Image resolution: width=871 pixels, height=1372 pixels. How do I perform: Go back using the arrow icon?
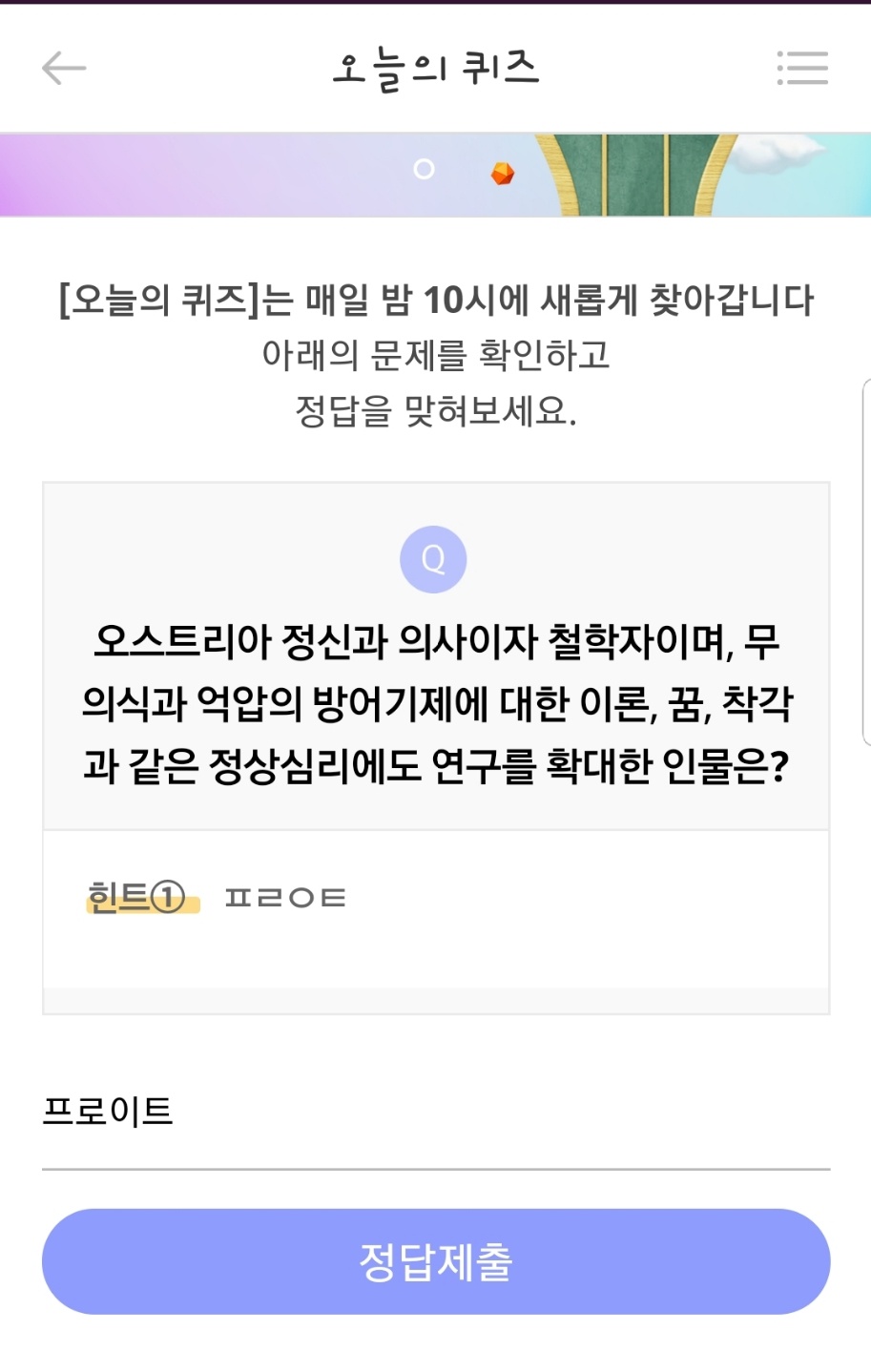click(x=64, y=68)
